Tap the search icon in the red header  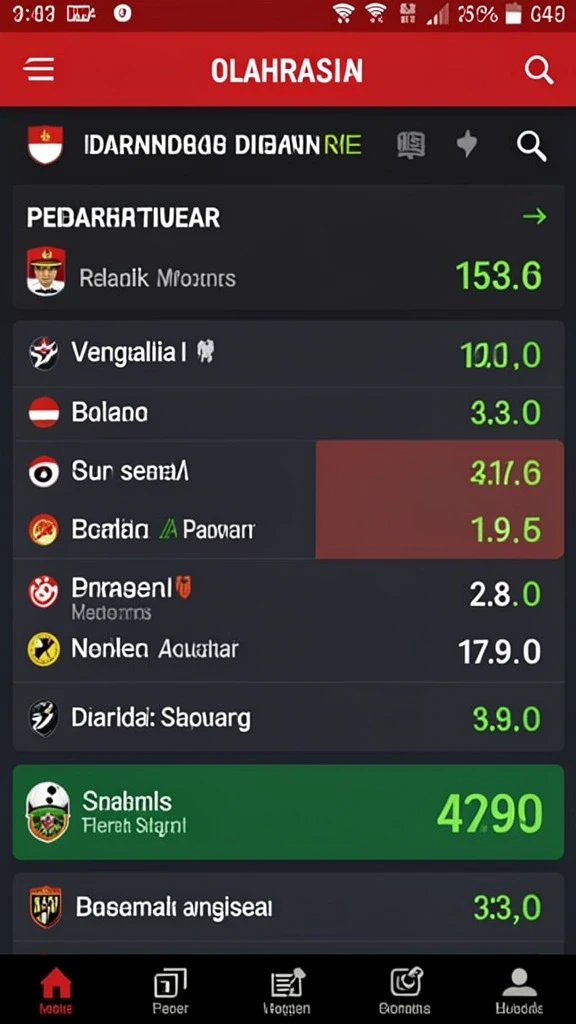point(539,69)
